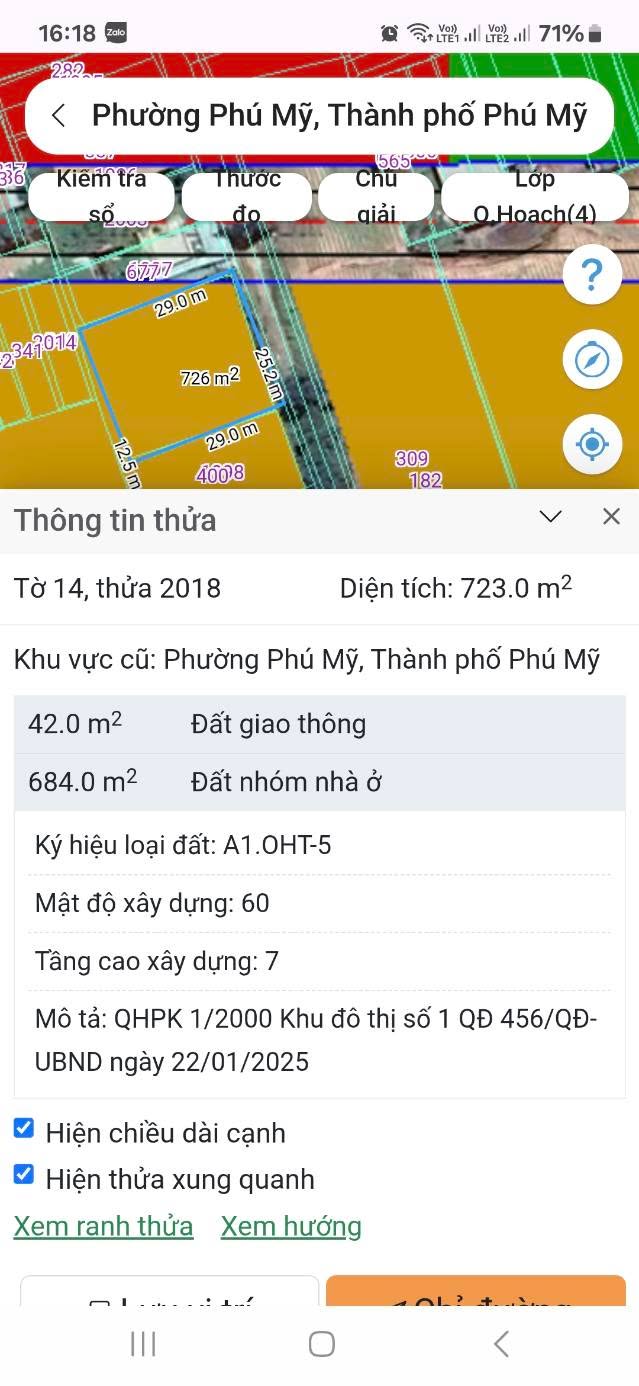Uncheck Hiện chiều dài cạnh checkbox
The height and width of the screenshot is (1386, 639).
click(24, 1129)
